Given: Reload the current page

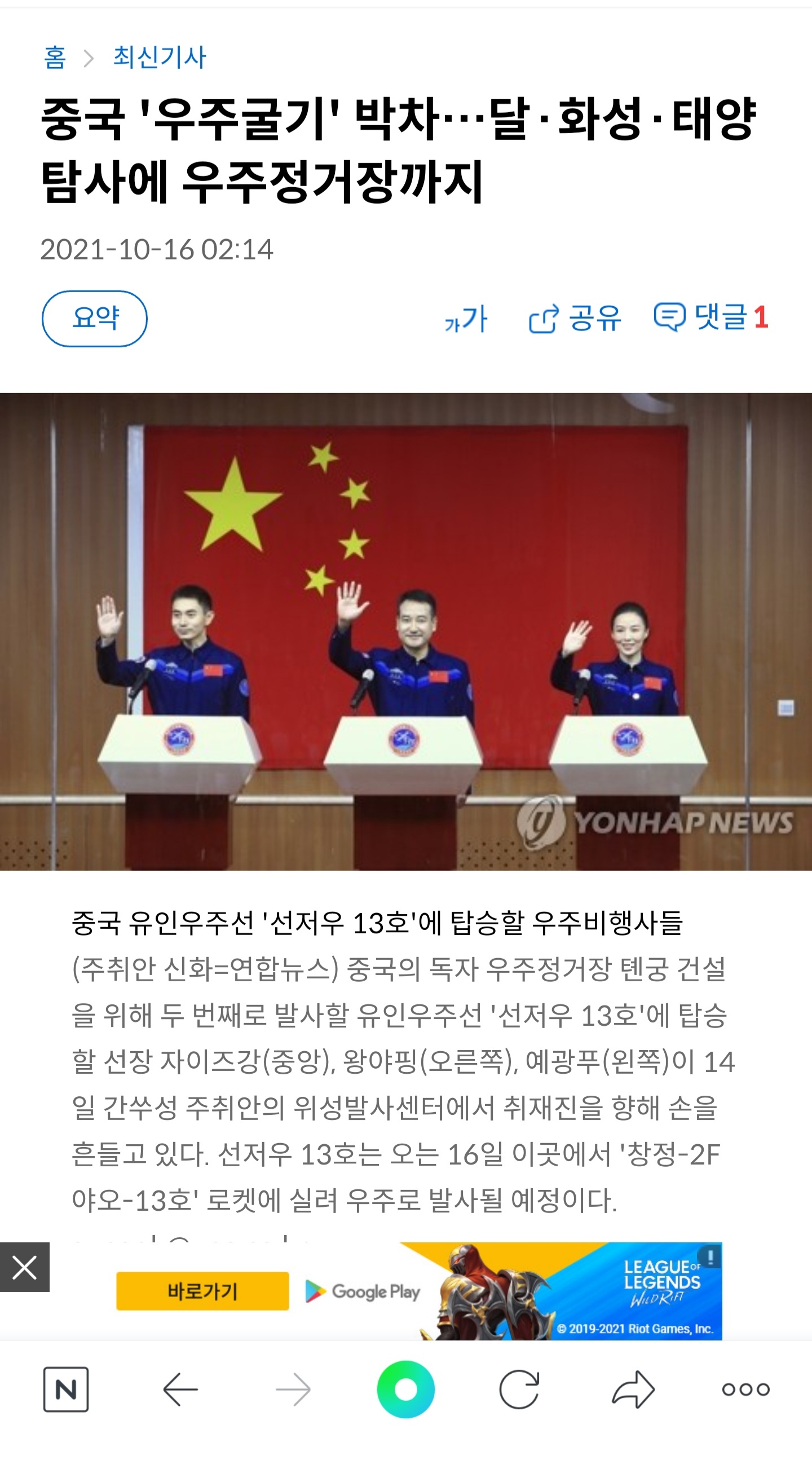Looking at the screenshot, I should 519,1390.
